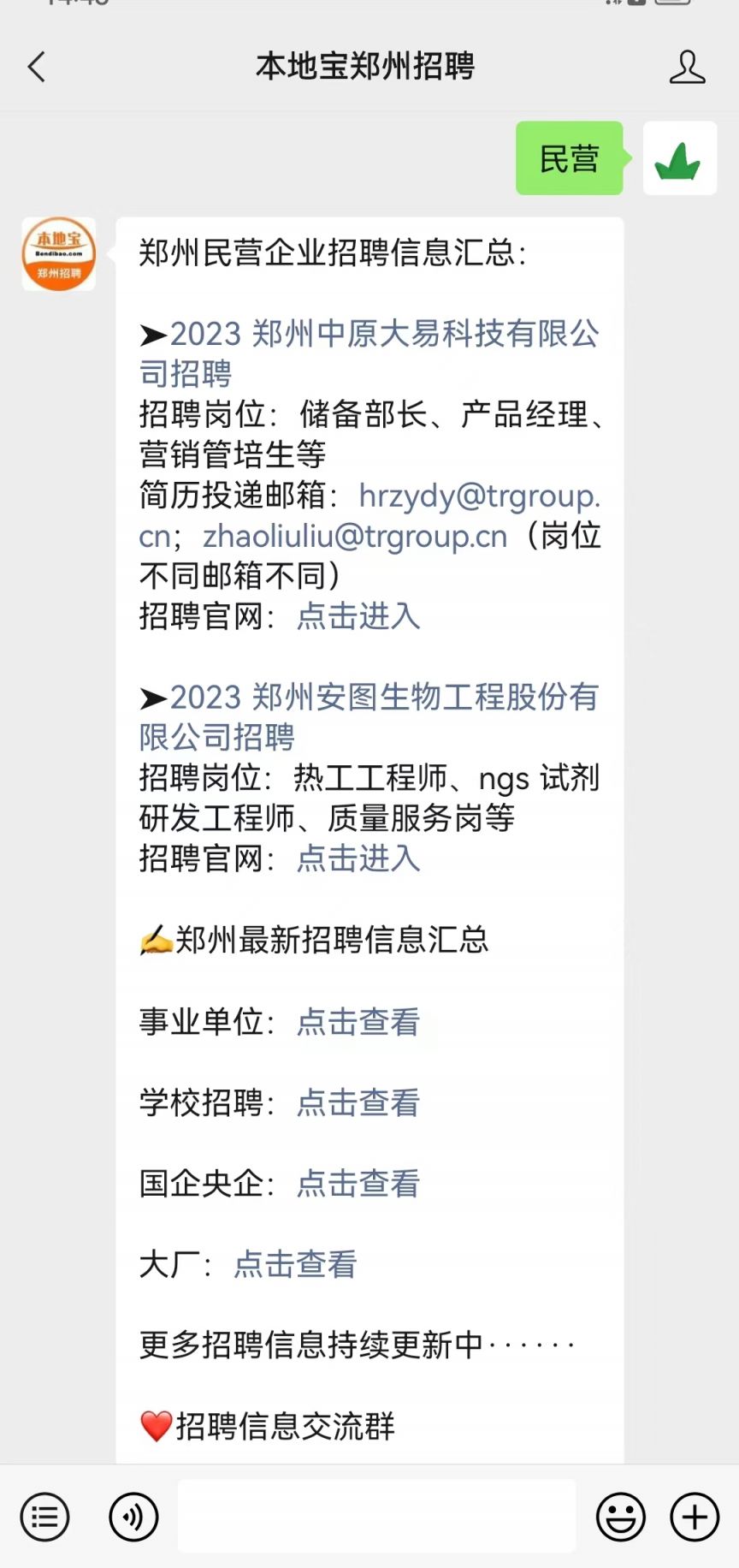The height and width of the screenshot is (1568, 739).
Task: View 学校招聘 listings via 点击查看
Action: pyautogui.click(x=358, y=1102)
